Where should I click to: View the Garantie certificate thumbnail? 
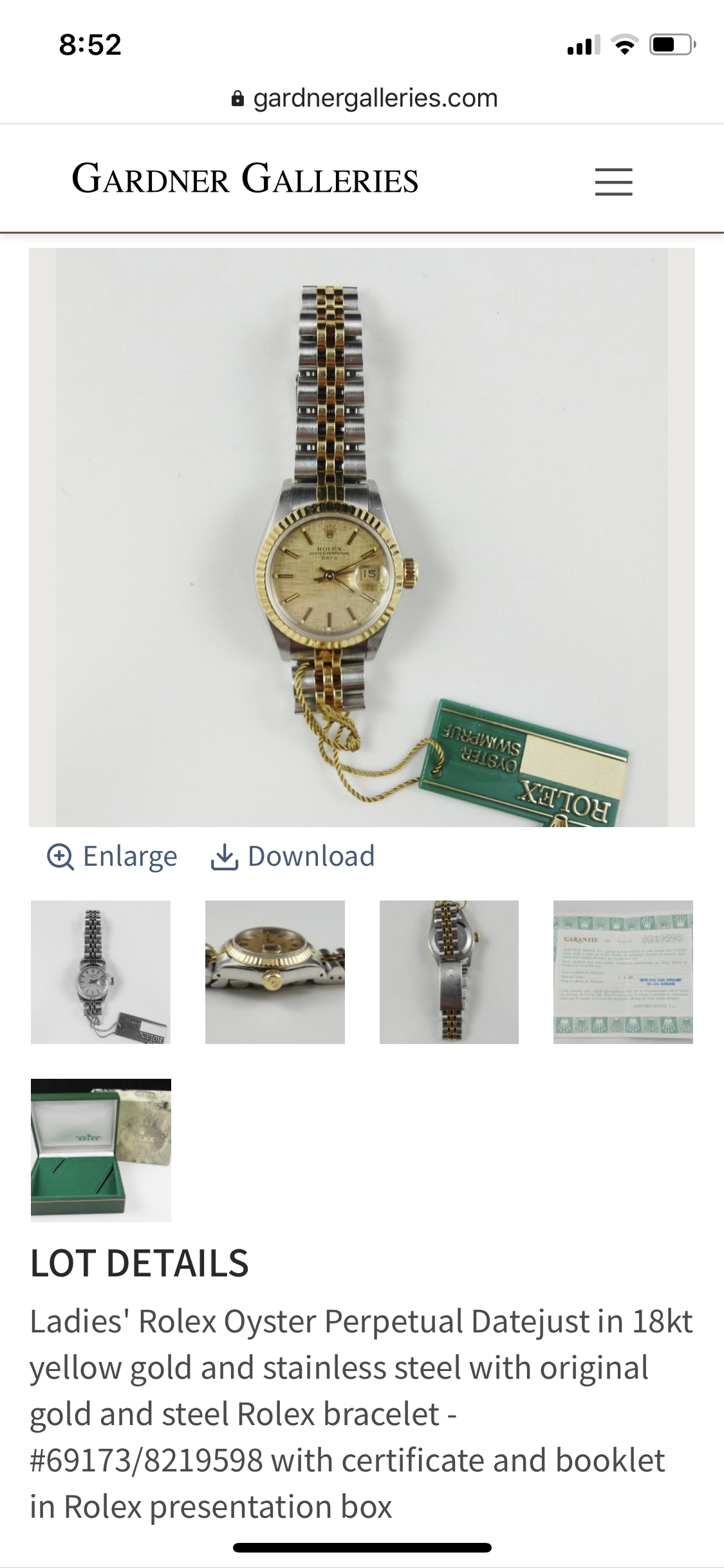(623, 972)
